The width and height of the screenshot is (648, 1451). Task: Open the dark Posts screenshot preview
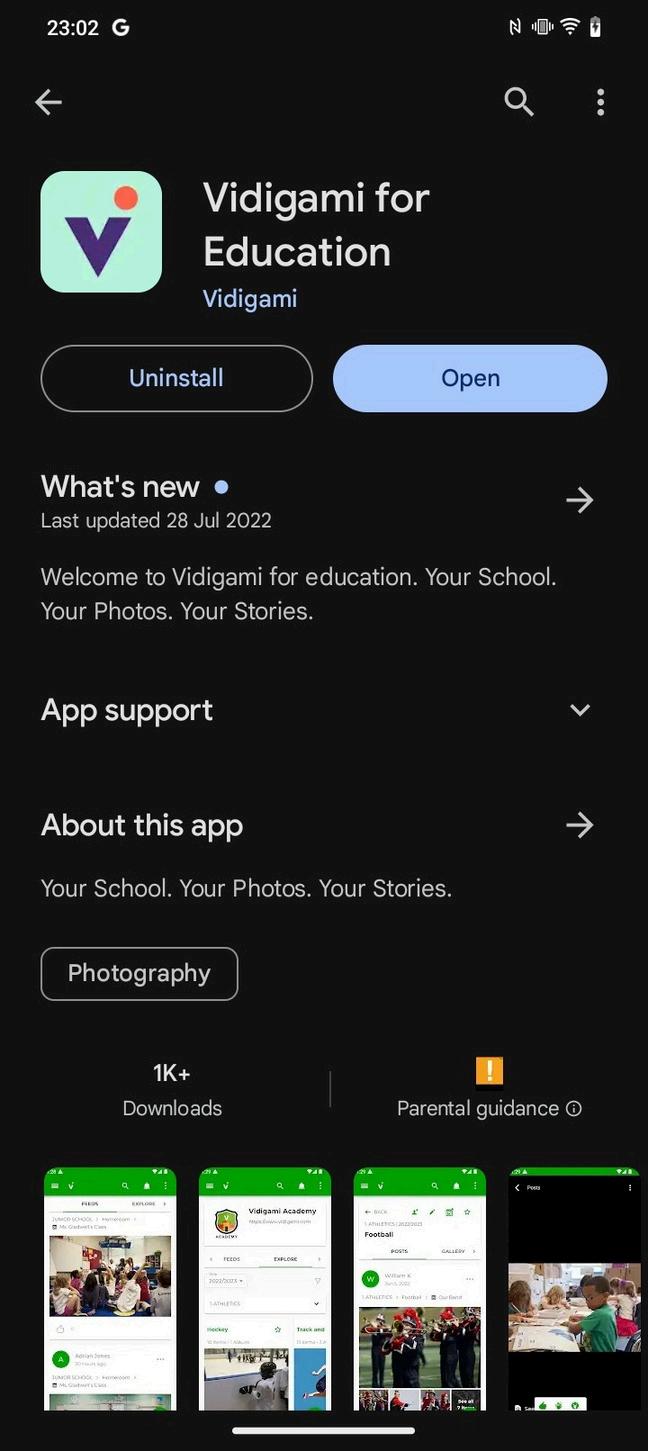(574, 1288)
